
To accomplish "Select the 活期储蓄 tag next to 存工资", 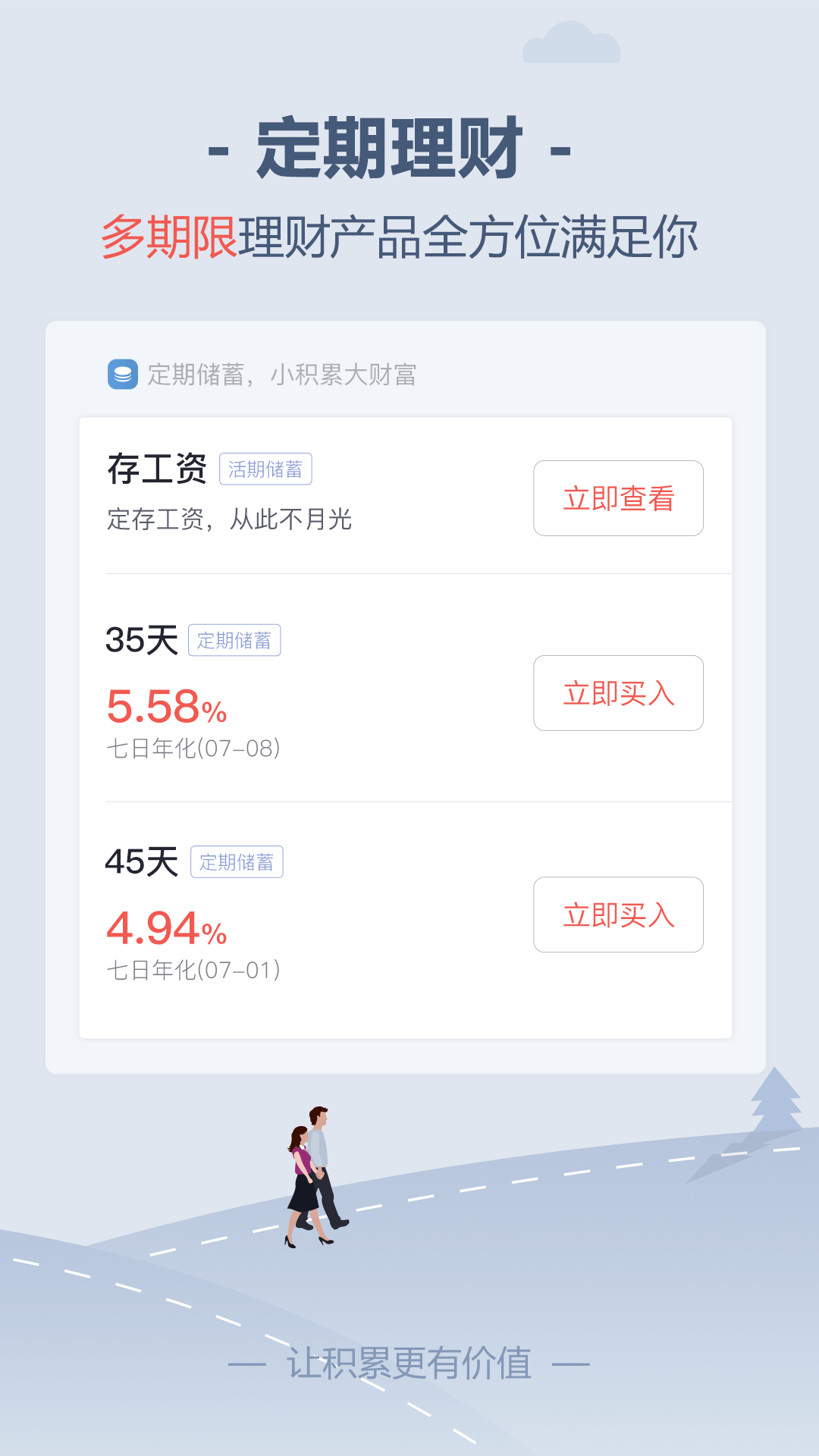I will [x=265, y=469].
